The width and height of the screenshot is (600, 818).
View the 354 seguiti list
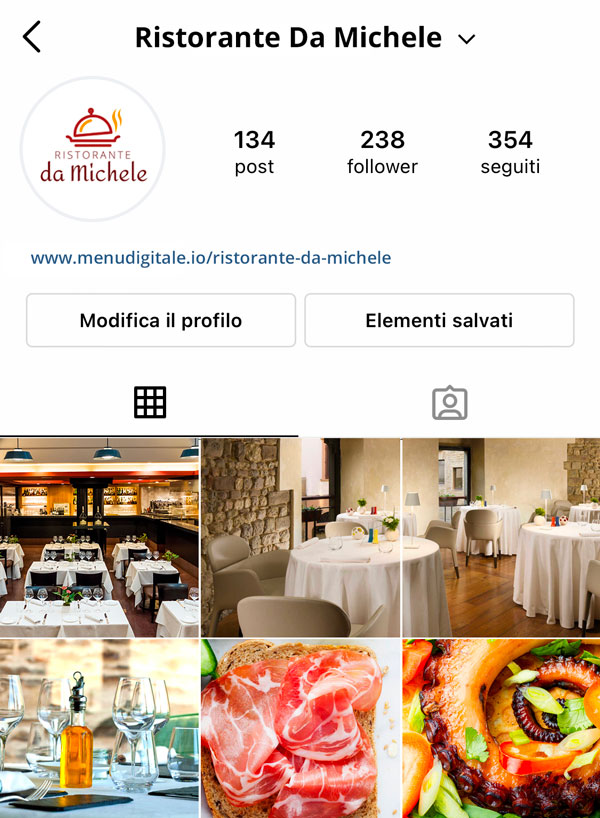click(x=510, y=151)
